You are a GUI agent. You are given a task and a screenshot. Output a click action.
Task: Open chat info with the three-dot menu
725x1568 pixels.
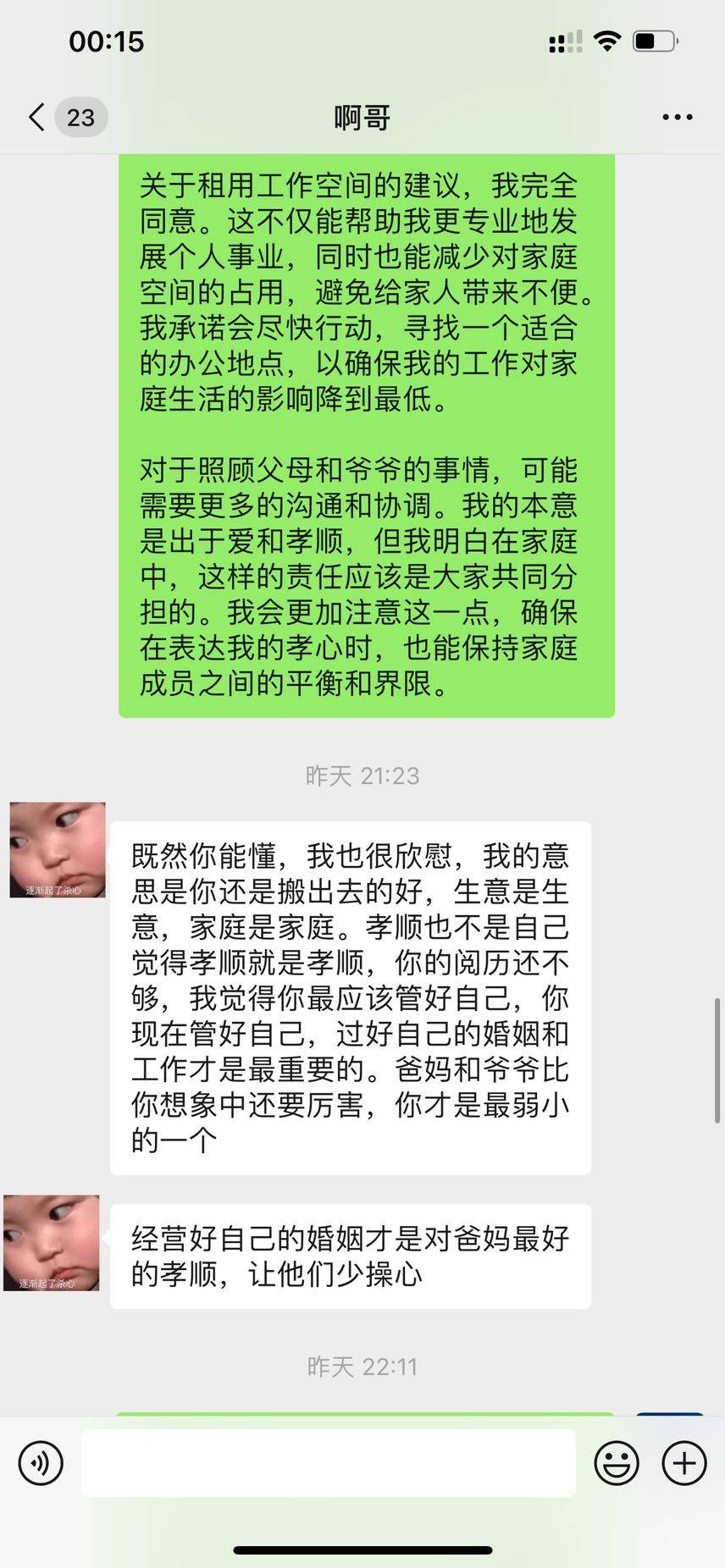(677, 118)
